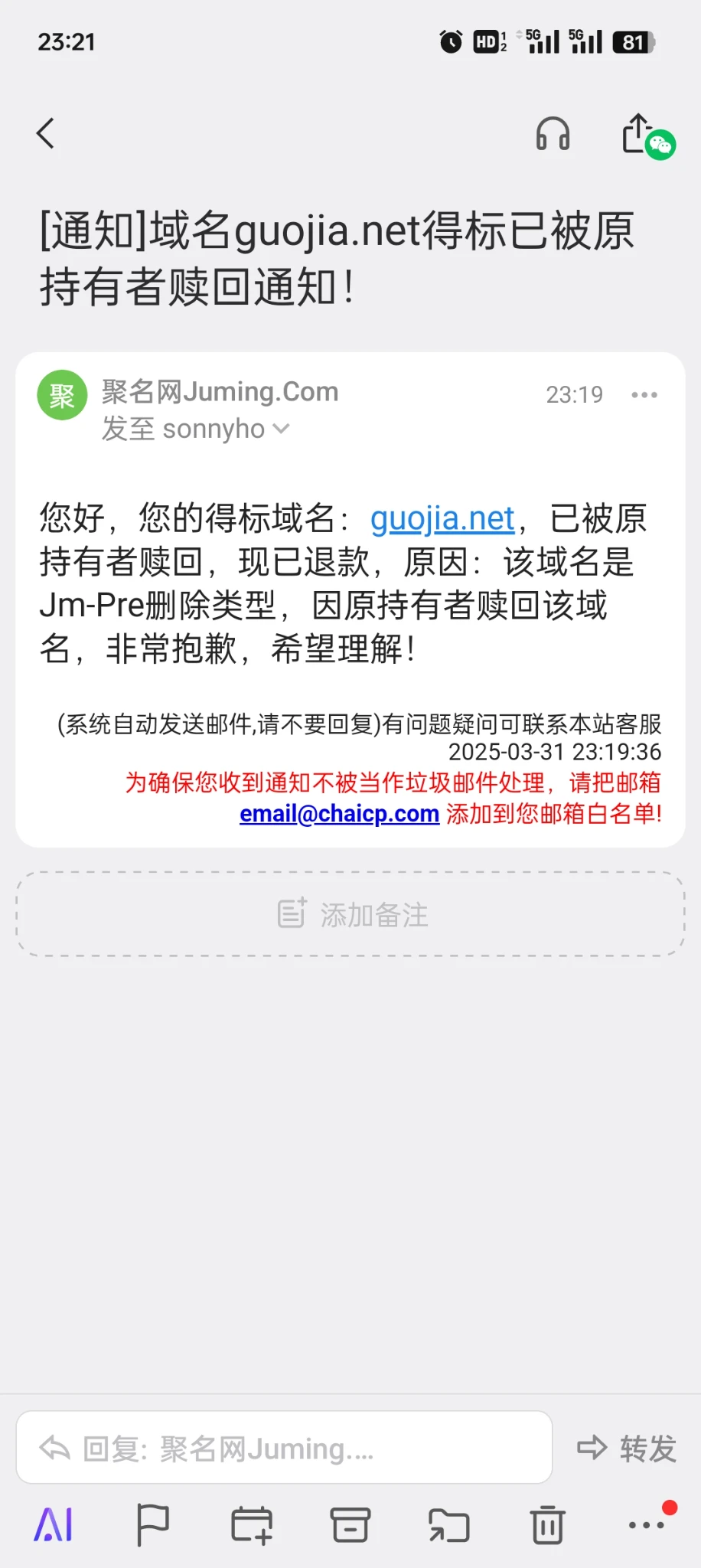
Task: Archive this email
Action: [x=350, y=1524]
